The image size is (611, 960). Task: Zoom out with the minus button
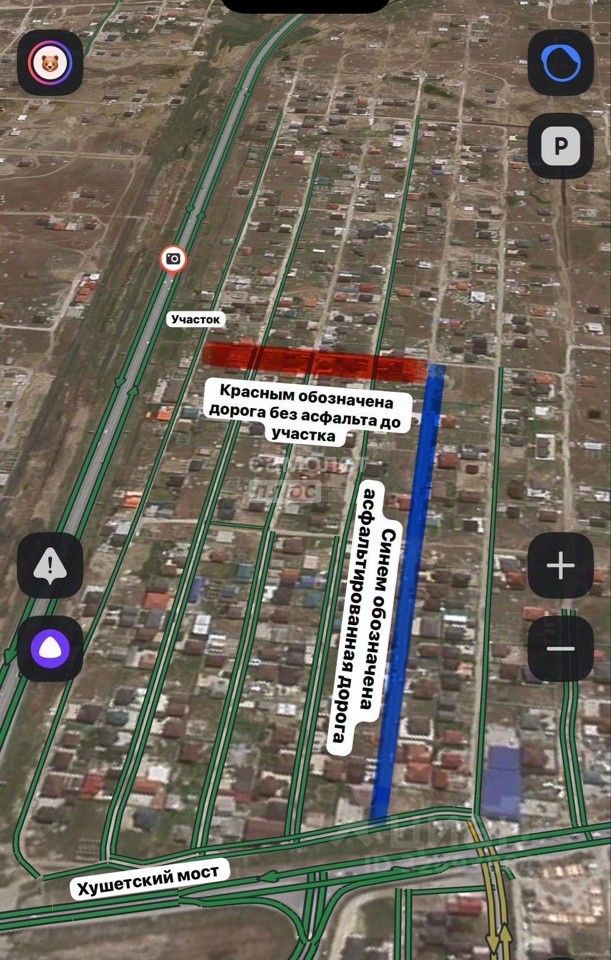[560, 648]
